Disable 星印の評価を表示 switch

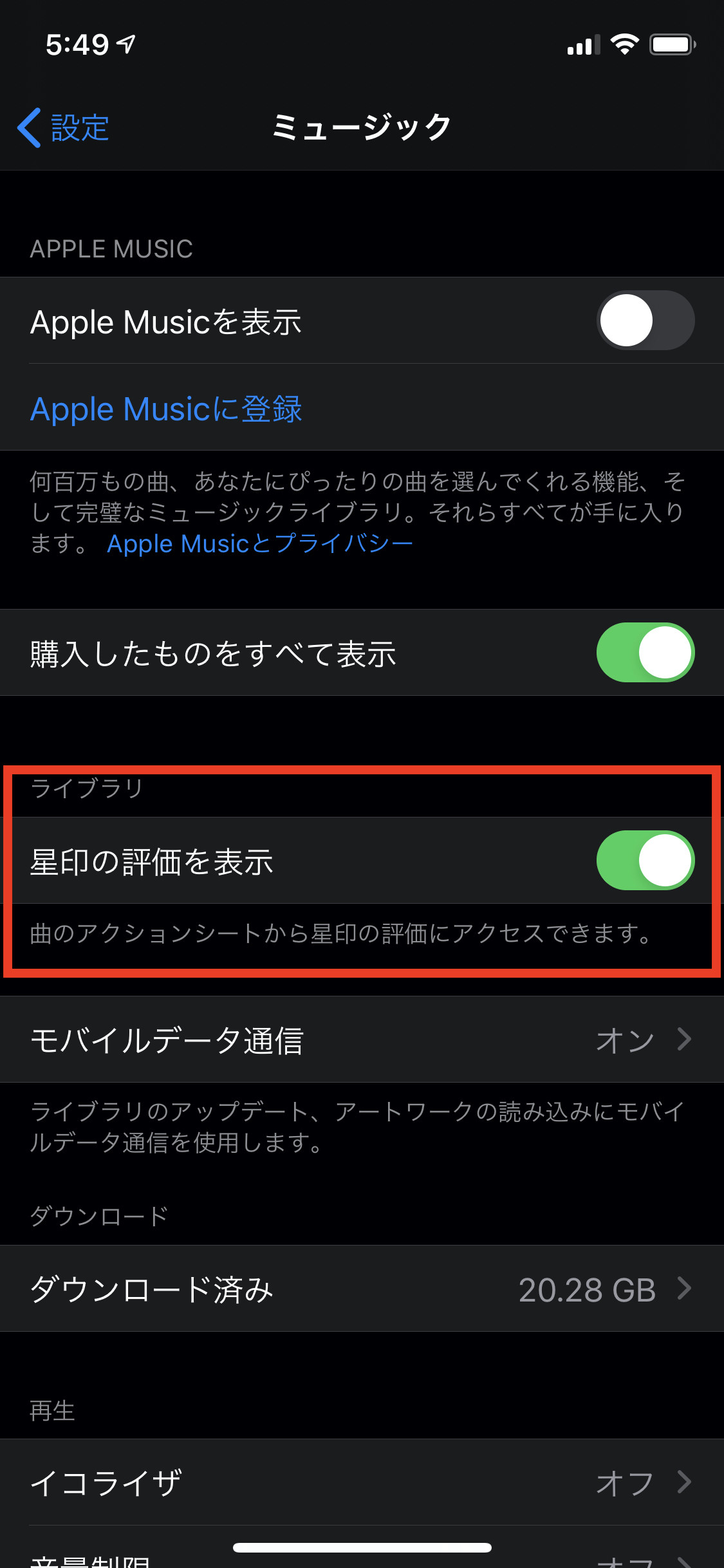click(x=645, y=861)
